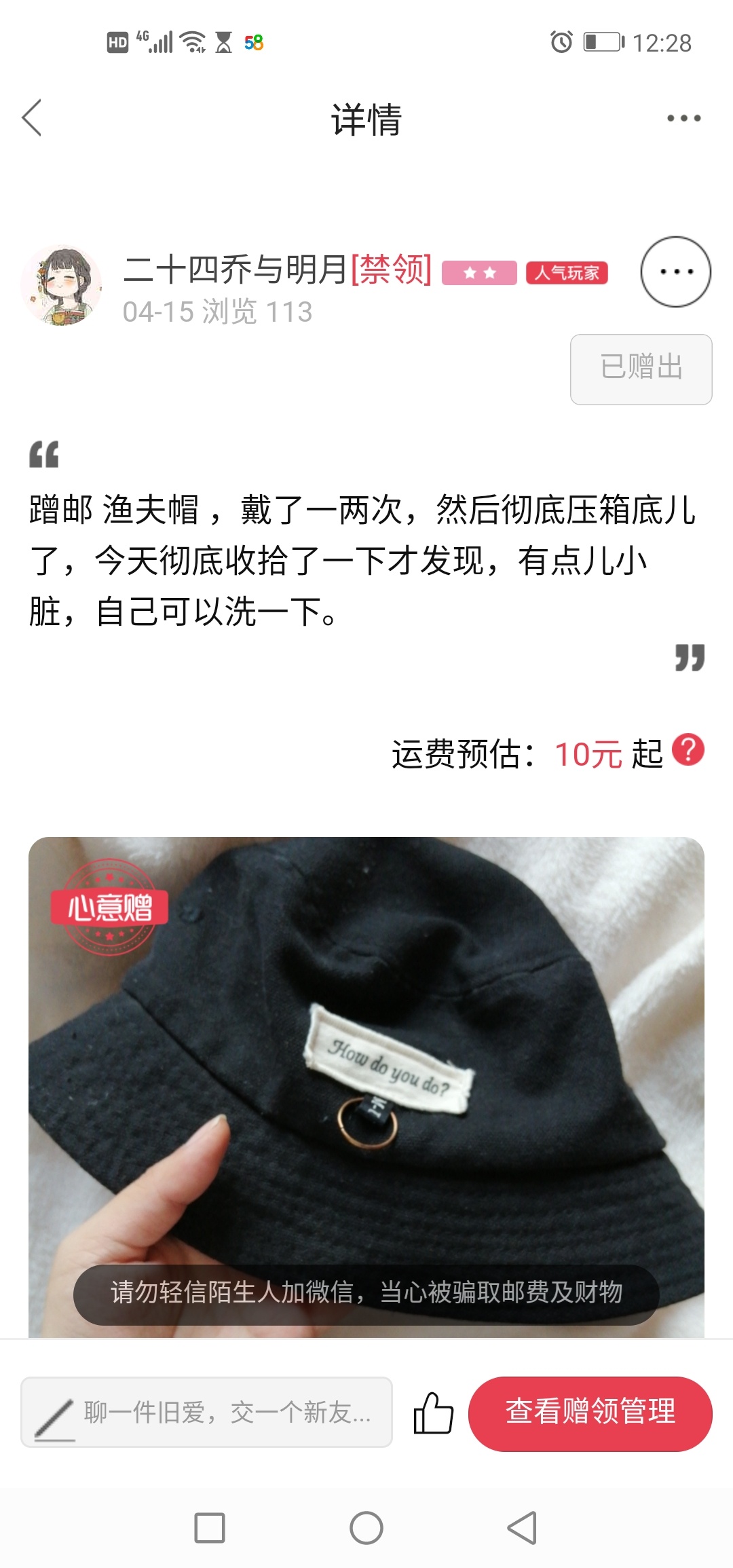Open the black bucket hat photo
Screen dimensions: 733x1568
click(x=366, y=1087)
